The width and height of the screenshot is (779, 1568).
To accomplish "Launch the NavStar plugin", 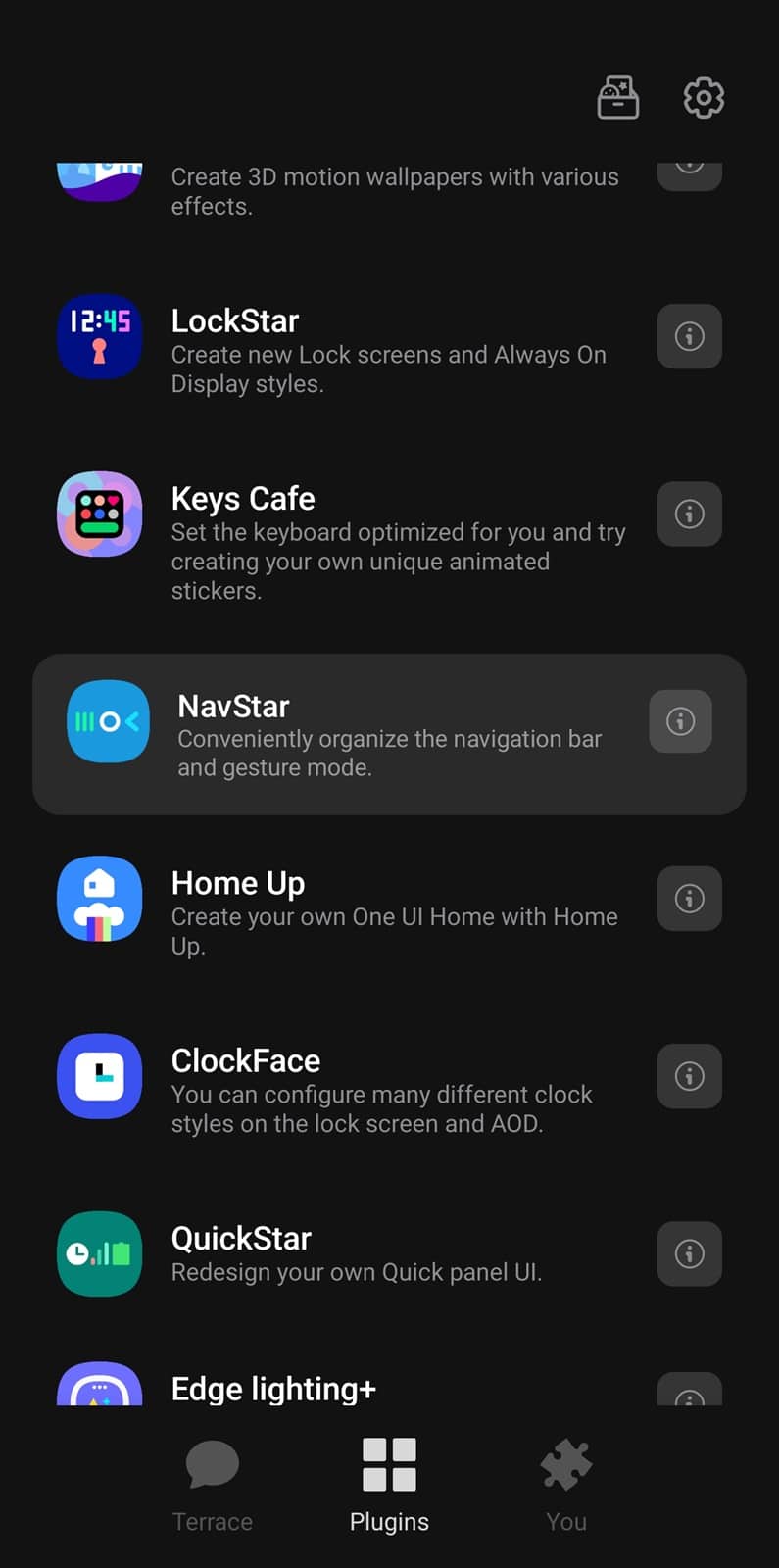I will coord(343,733).
